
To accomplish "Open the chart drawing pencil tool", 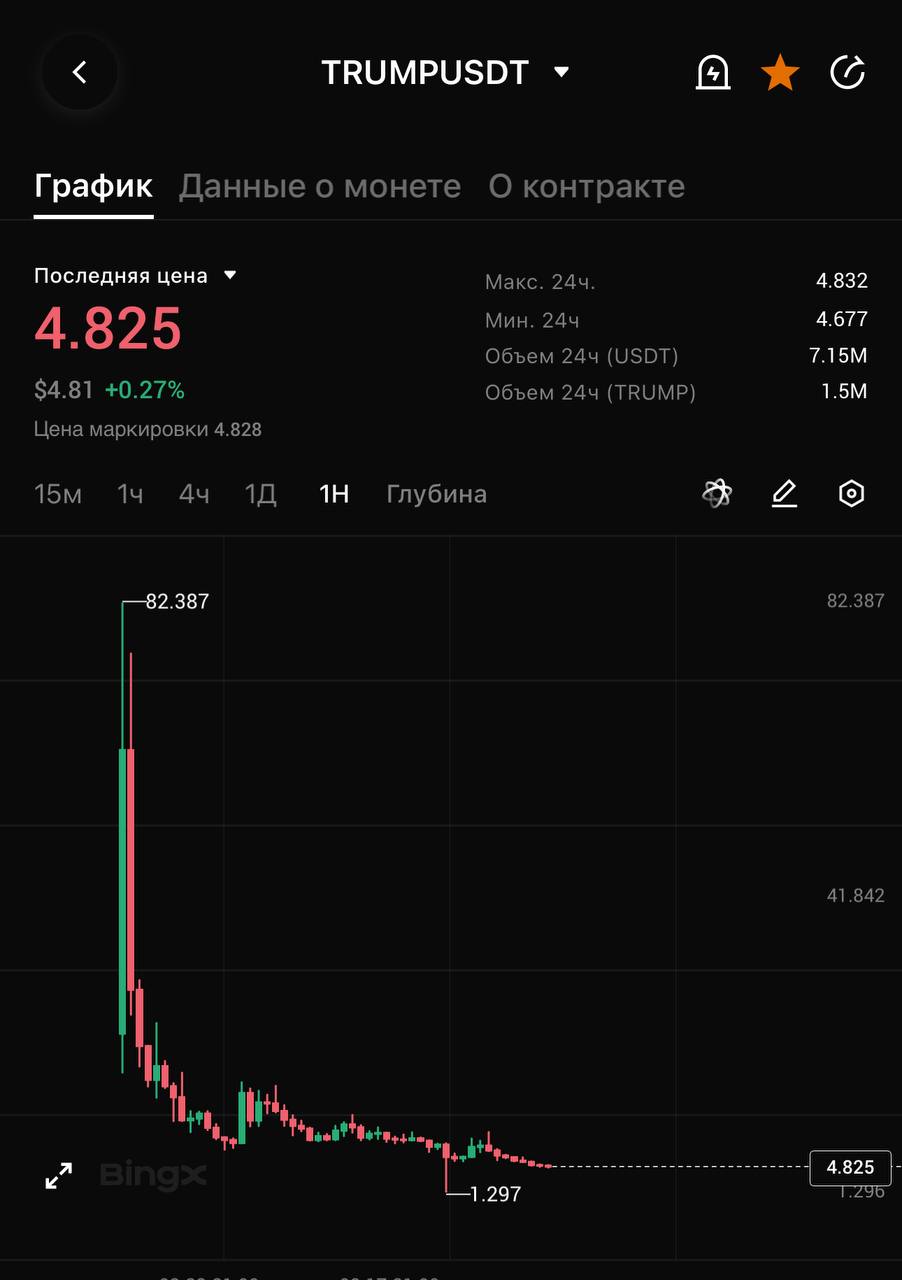I will tap(784, 493).
